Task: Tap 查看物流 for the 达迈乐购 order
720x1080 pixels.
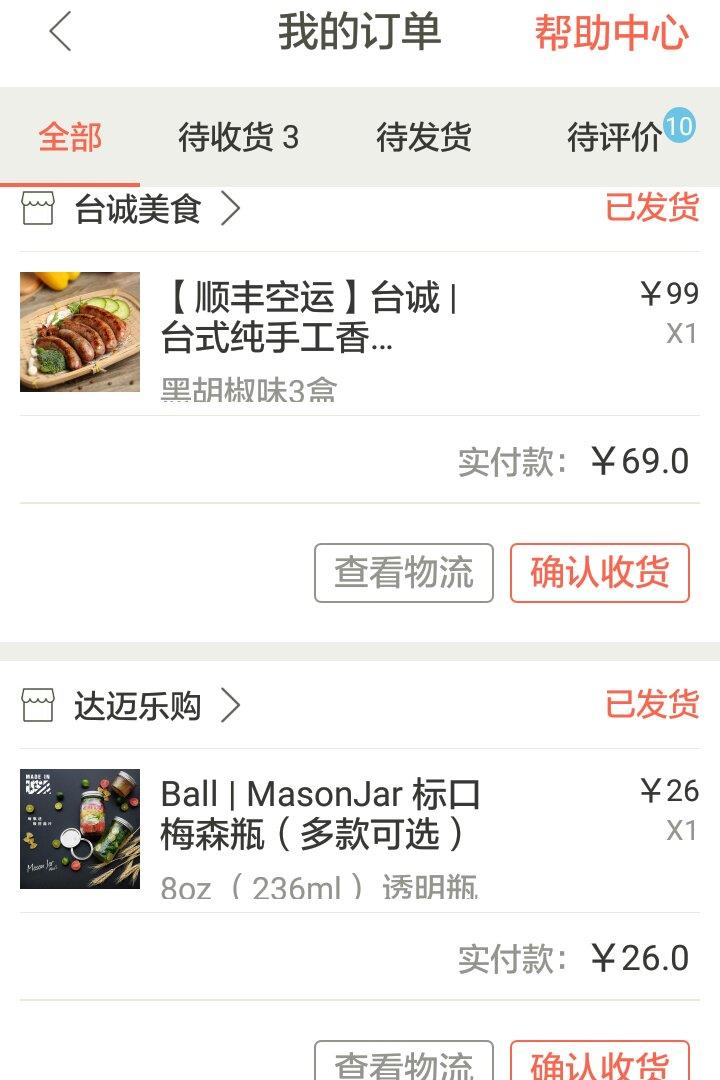Action: [404, 1064]
